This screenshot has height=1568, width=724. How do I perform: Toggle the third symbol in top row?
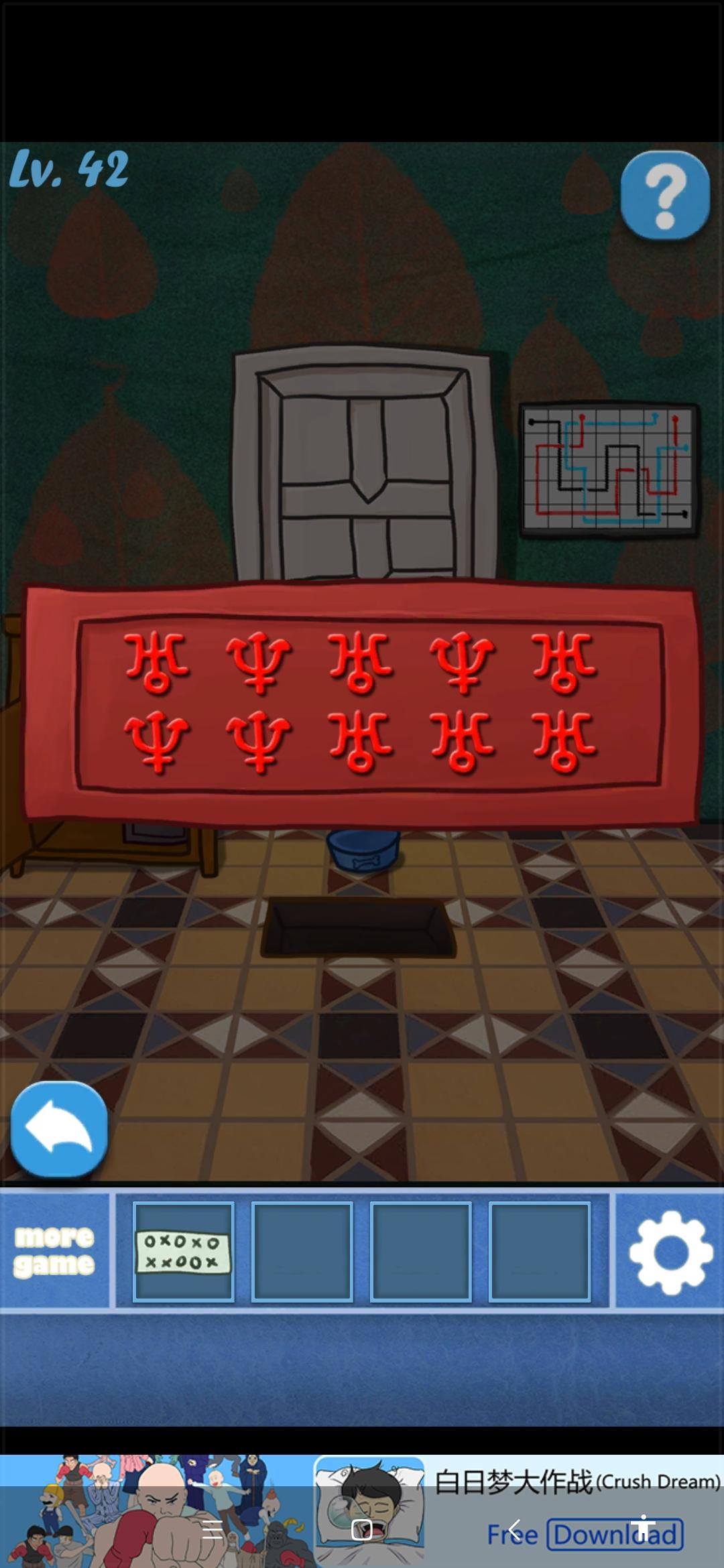click(x=360, y=662)
